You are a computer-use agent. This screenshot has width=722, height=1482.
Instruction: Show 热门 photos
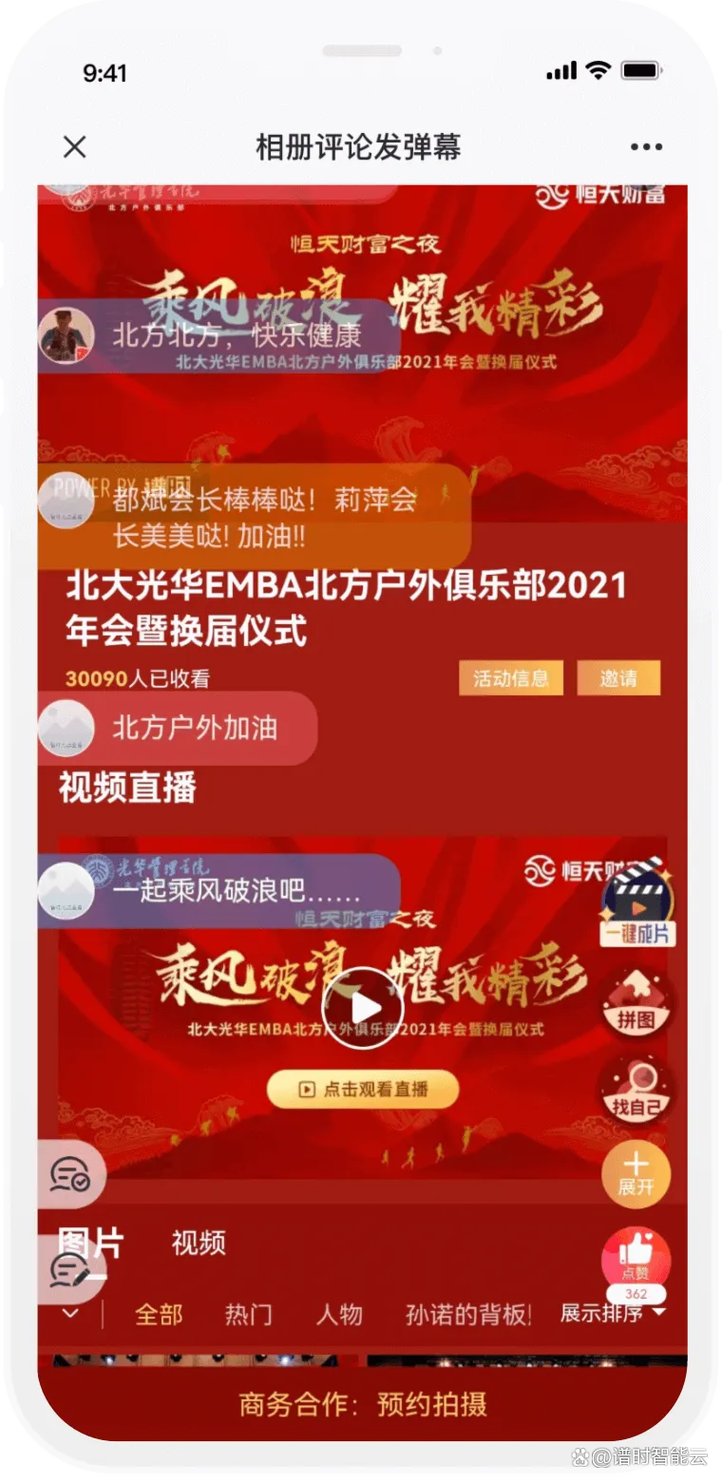click(x=248, y=1314)
